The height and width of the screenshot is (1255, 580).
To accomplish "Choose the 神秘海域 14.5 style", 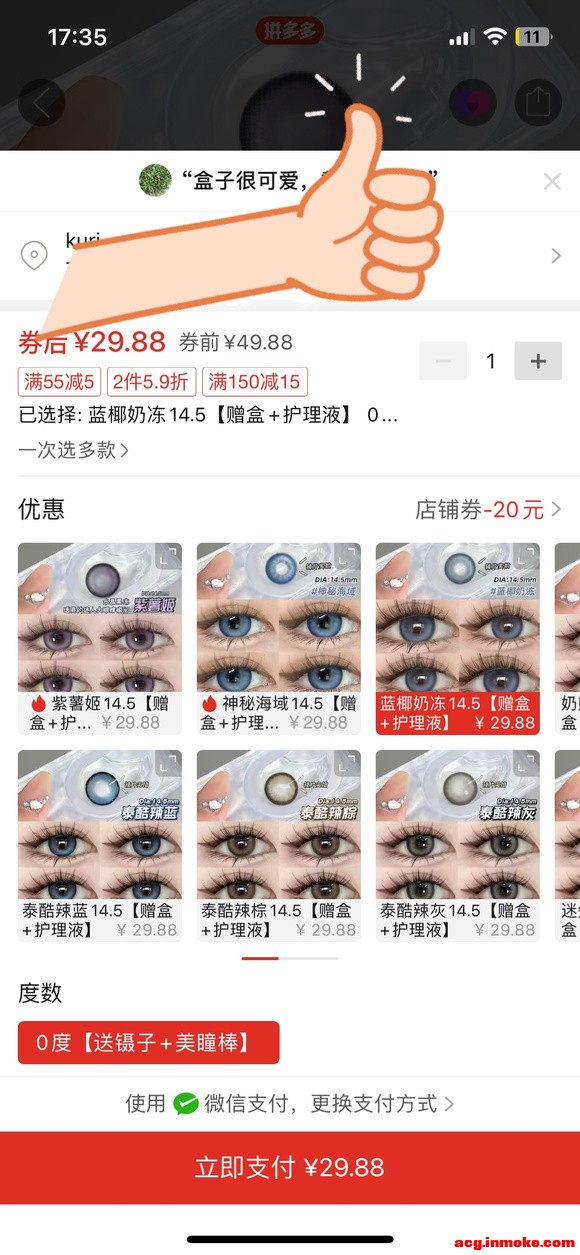I will click(278, 638).
